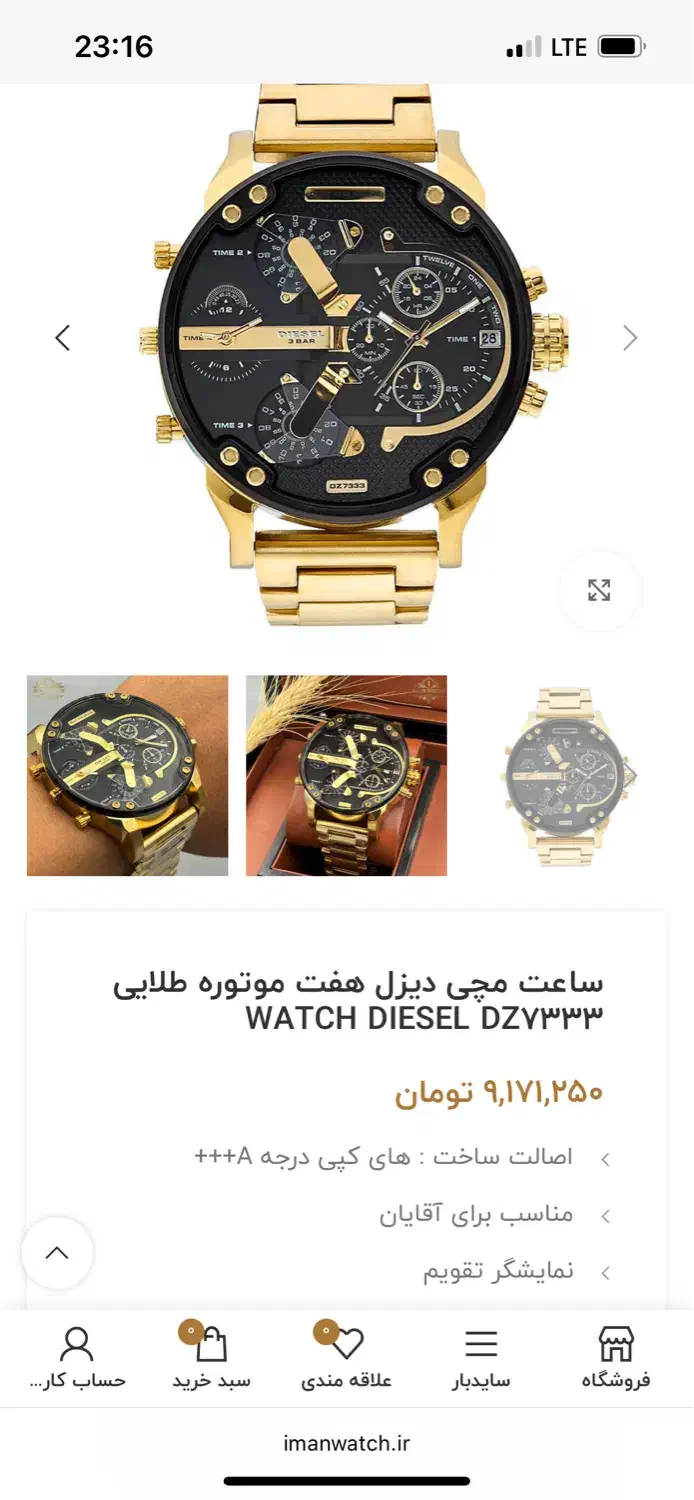The width and height of the screenshot is (694, 1500).
Task: Open the حساب کاربری (account) tab
Action: point(77,1357)
